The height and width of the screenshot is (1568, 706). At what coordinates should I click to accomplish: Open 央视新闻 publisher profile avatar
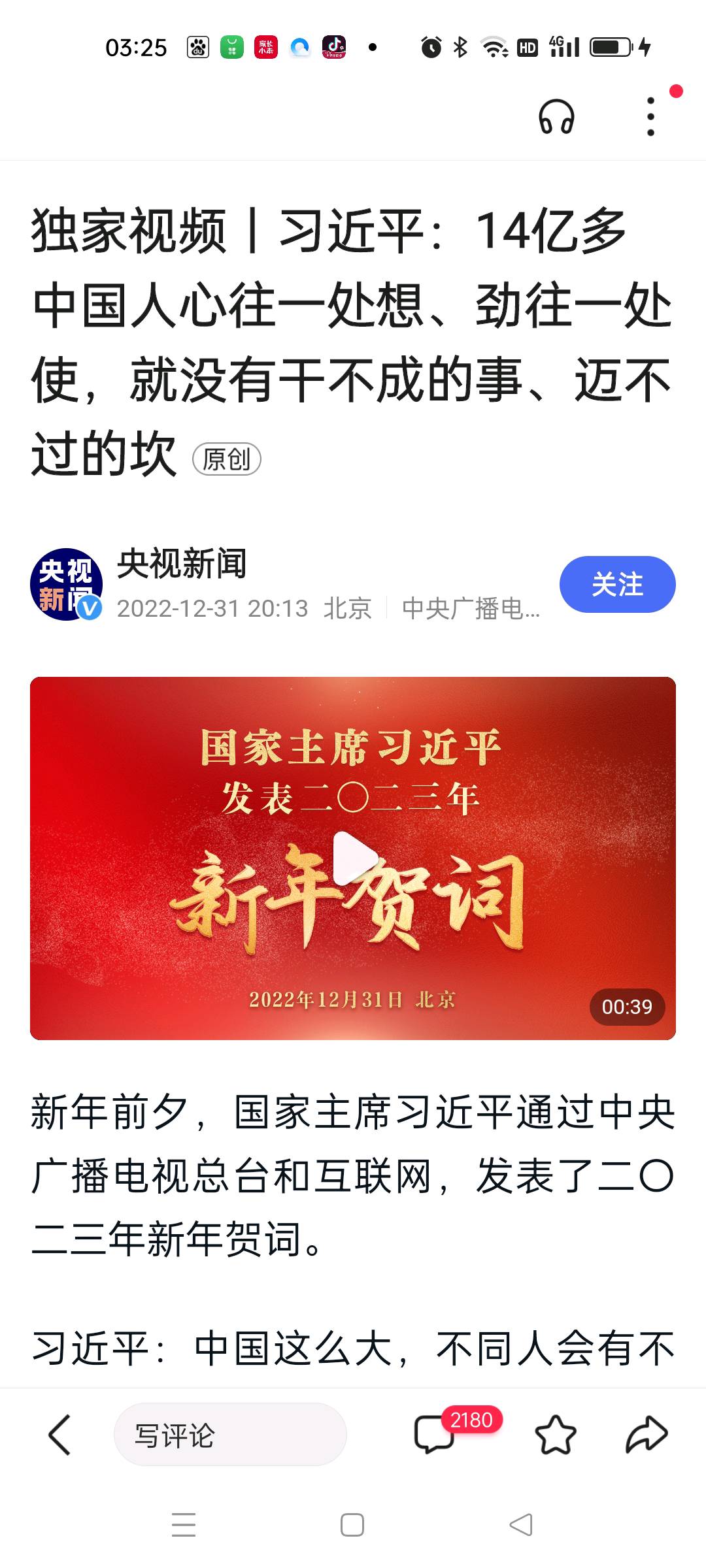(x=66, y=584)
